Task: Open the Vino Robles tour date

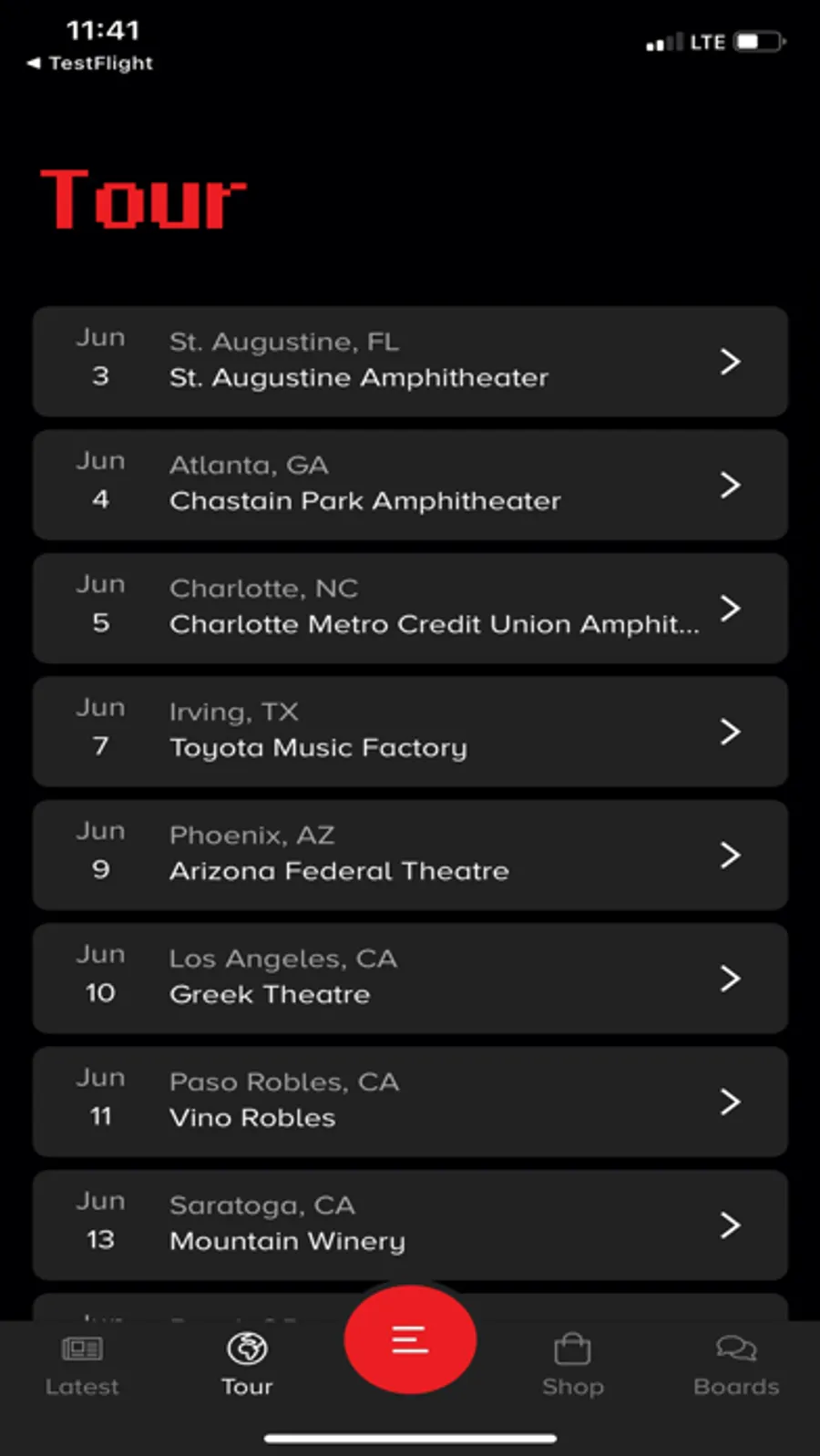Action: [410, 1102]
